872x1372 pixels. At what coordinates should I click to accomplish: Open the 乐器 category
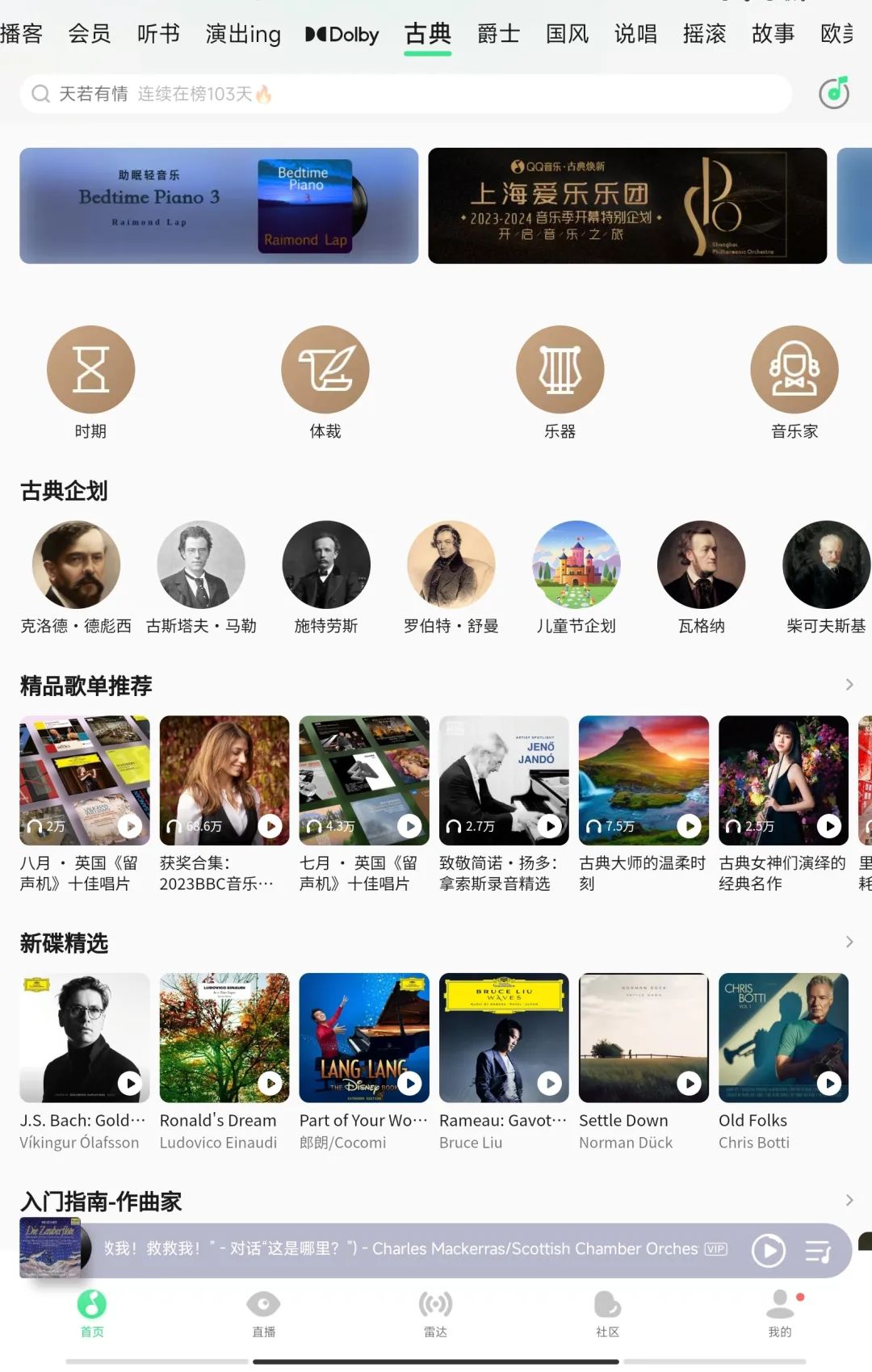560,370
